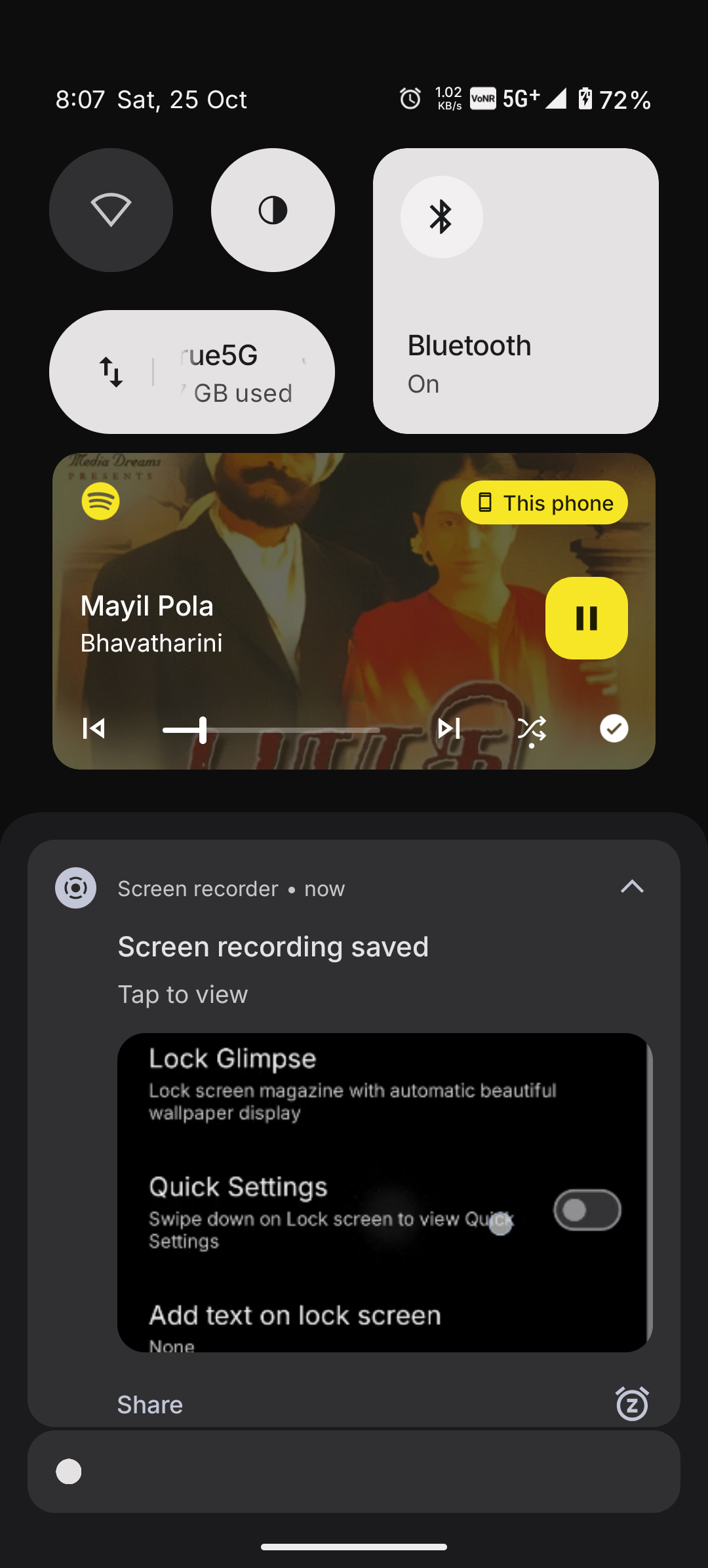Screen dimensions: 708x1568
Task: Tap the saved checkmark on the media player
Action: click(614, 728)
